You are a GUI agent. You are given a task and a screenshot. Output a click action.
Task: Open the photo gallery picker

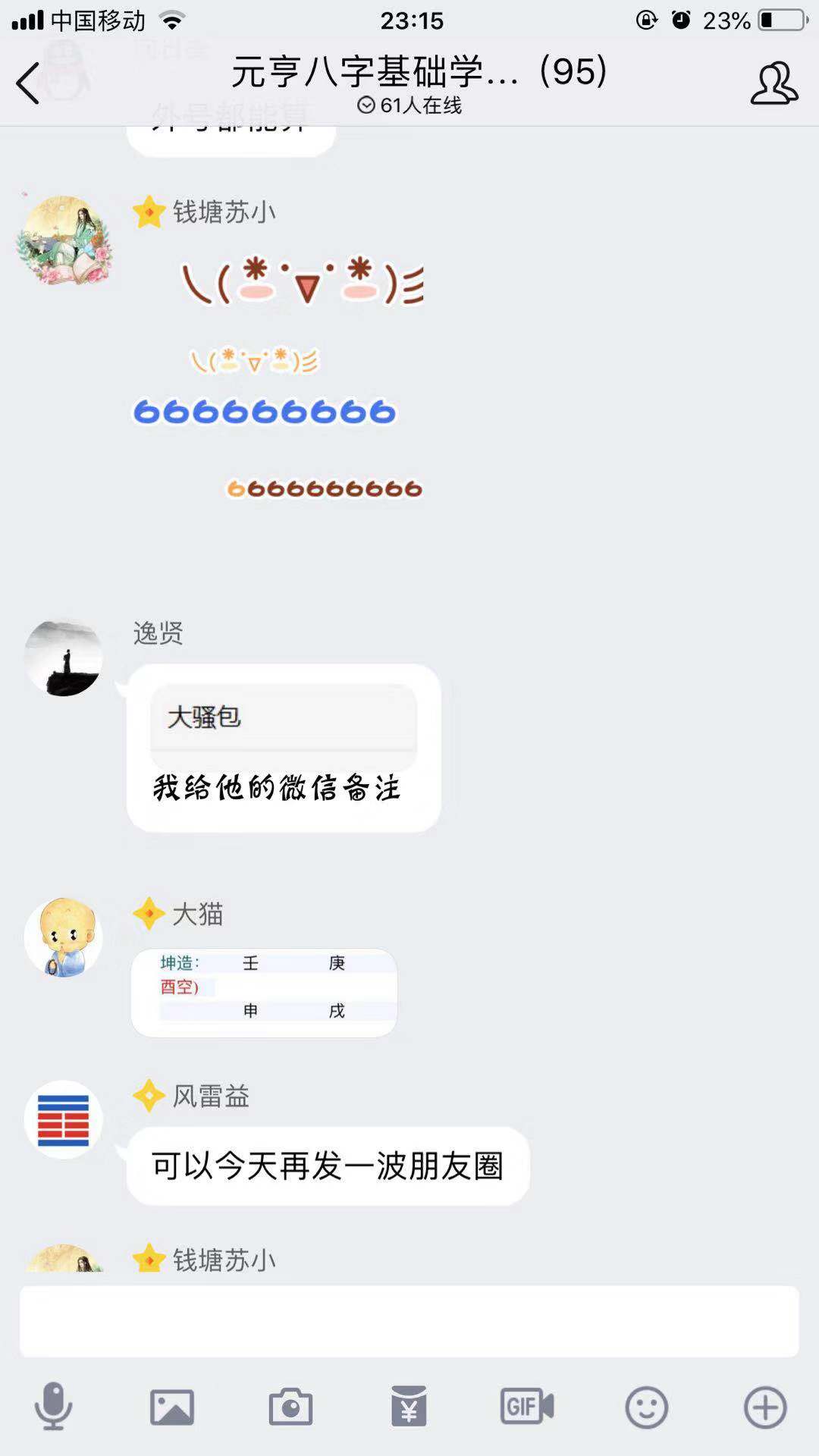click(x=172, y=1407)
